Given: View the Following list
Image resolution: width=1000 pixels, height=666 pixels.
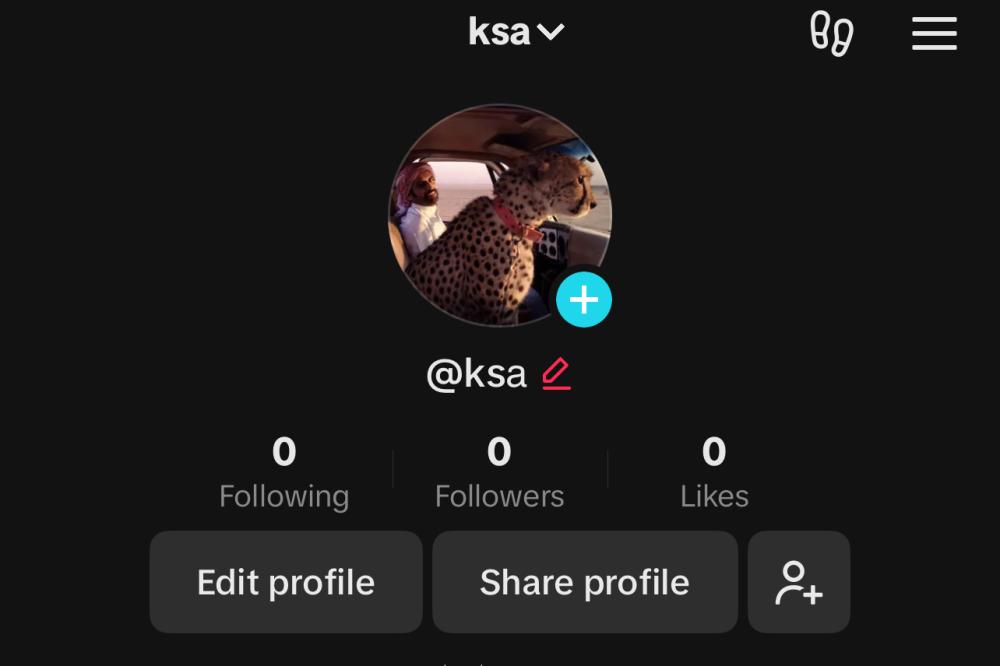Looking at the screenshot, I should tap(284, 472).
